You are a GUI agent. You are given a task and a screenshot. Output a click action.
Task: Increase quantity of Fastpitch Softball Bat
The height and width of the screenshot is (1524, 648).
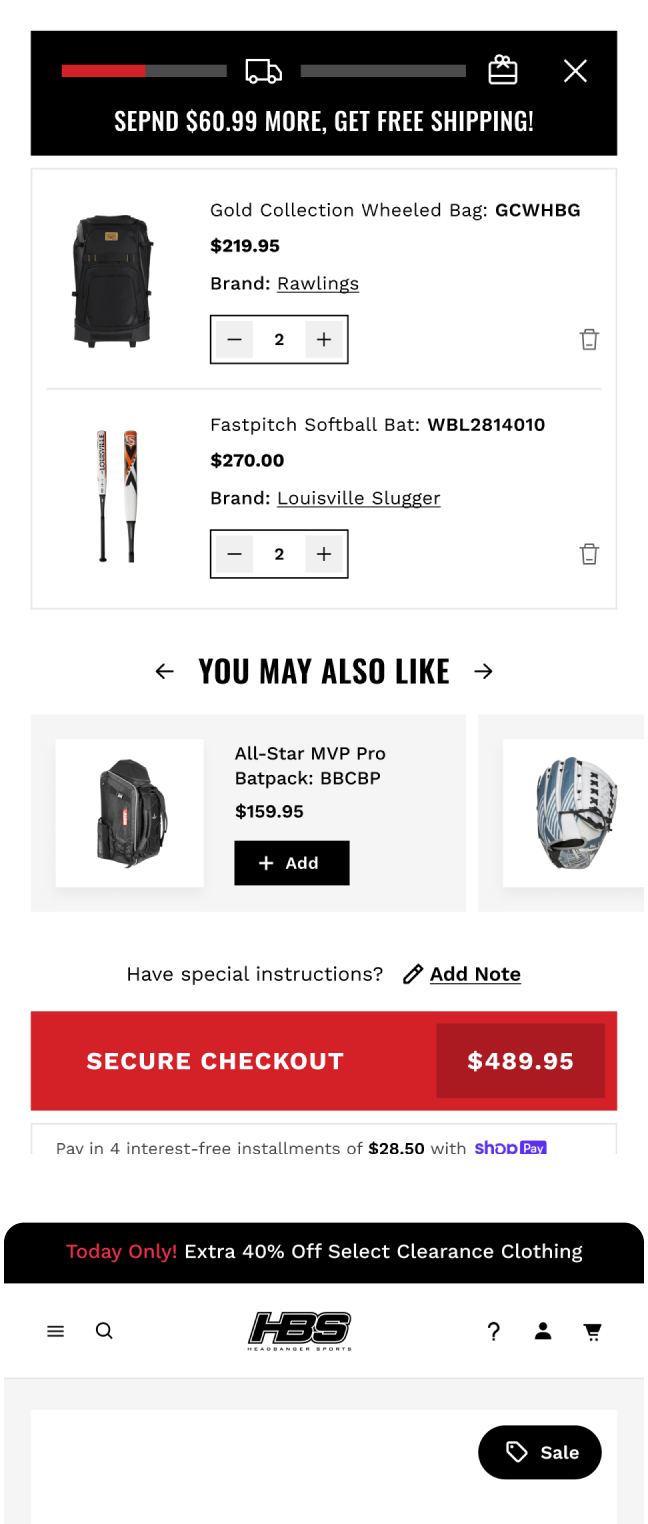(323, 554)
